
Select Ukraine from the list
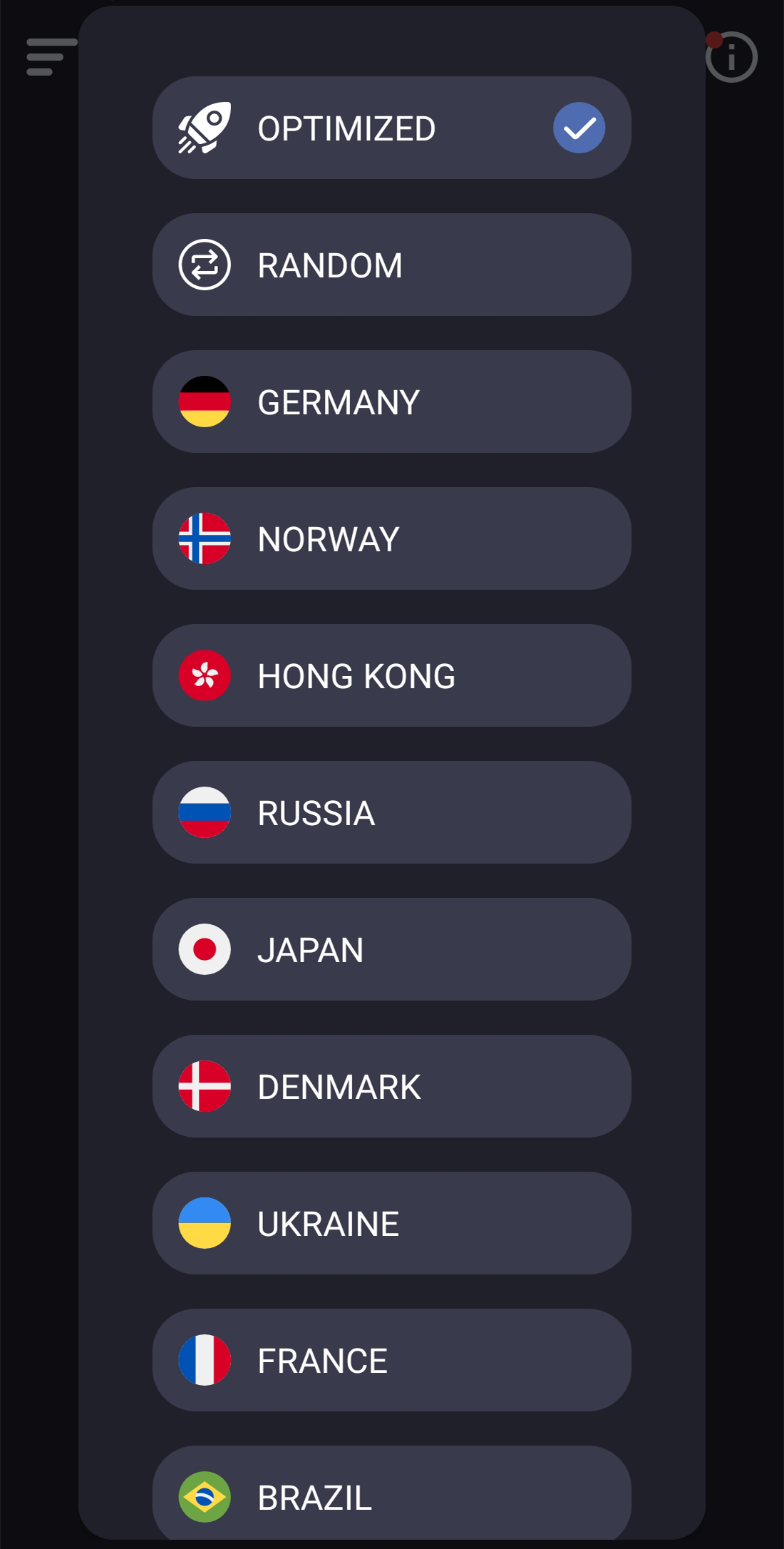(391, 1223)
